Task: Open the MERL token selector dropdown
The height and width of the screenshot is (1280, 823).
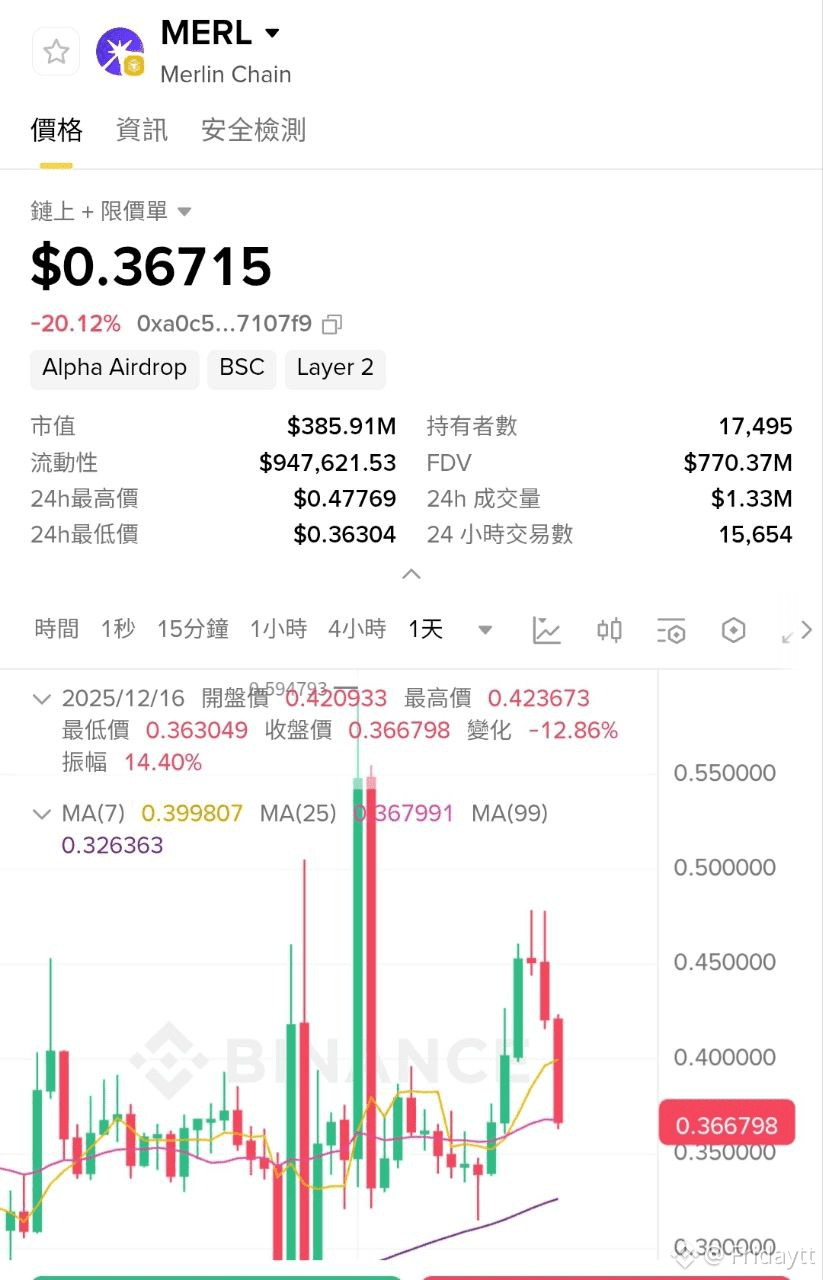Action: coord(272,33)
